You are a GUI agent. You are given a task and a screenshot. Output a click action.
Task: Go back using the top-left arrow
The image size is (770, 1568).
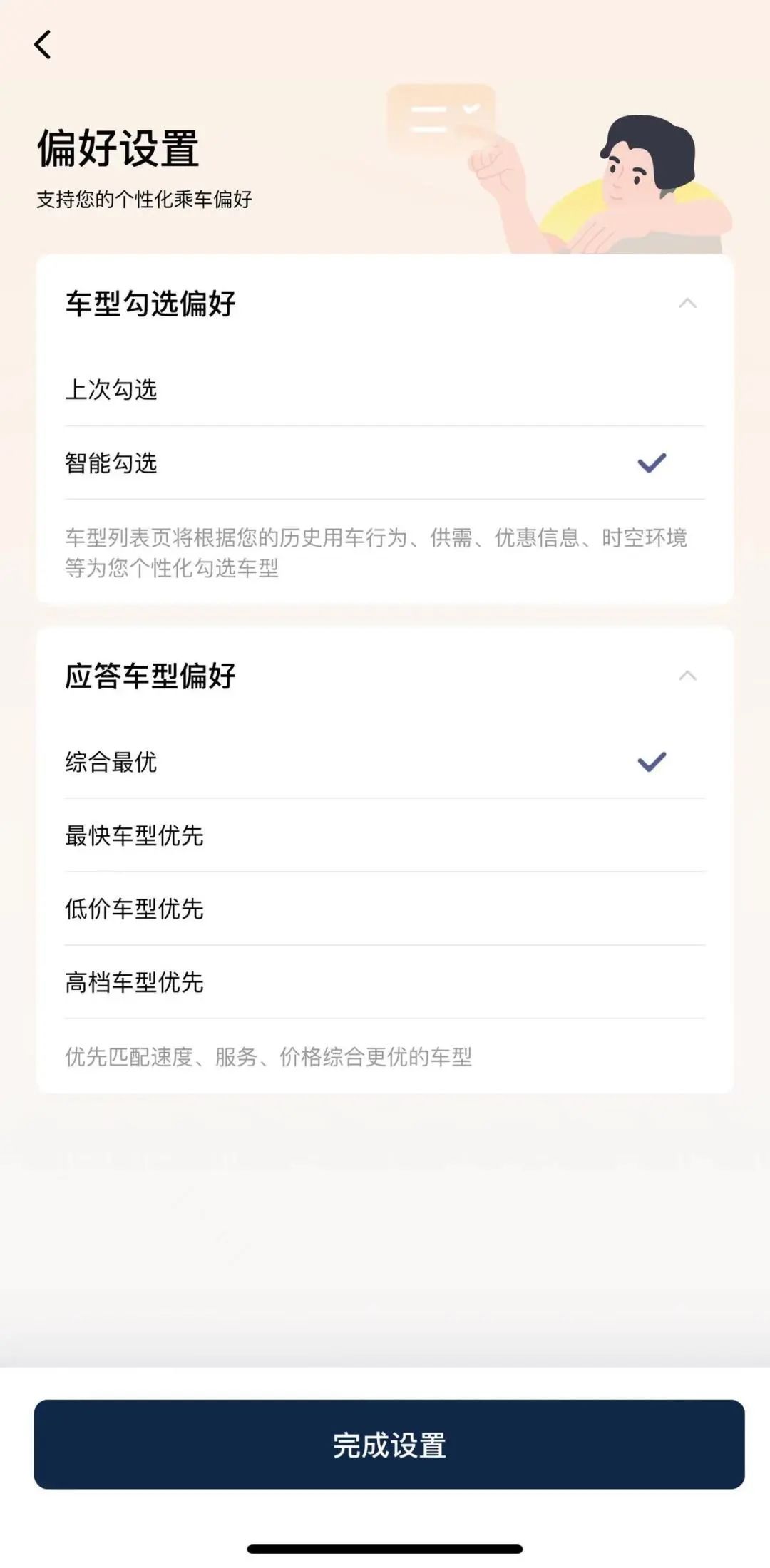(43, 45)
